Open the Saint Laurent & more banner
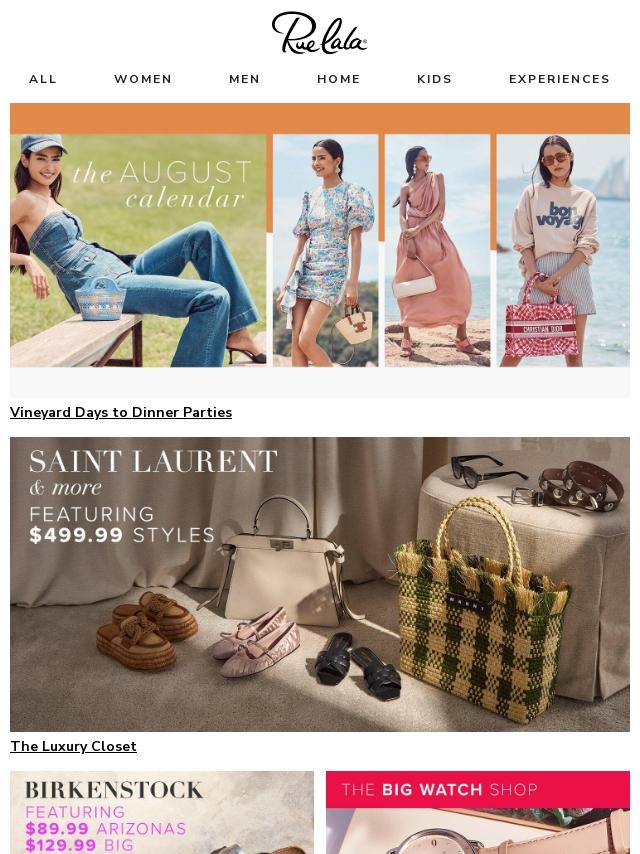 point(320,584)
